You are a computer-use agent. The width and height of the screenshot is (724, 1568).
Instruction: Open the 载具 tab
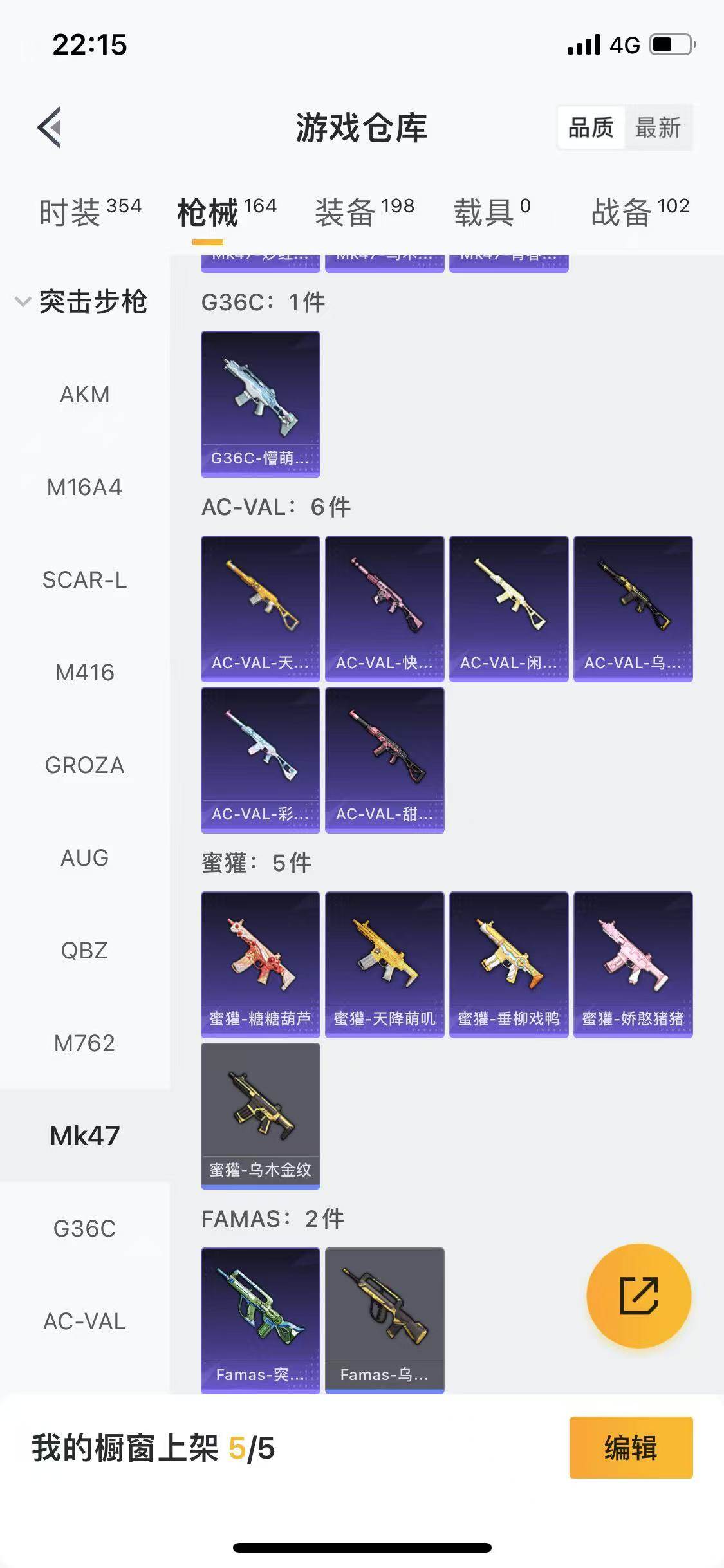click(492, 212)
